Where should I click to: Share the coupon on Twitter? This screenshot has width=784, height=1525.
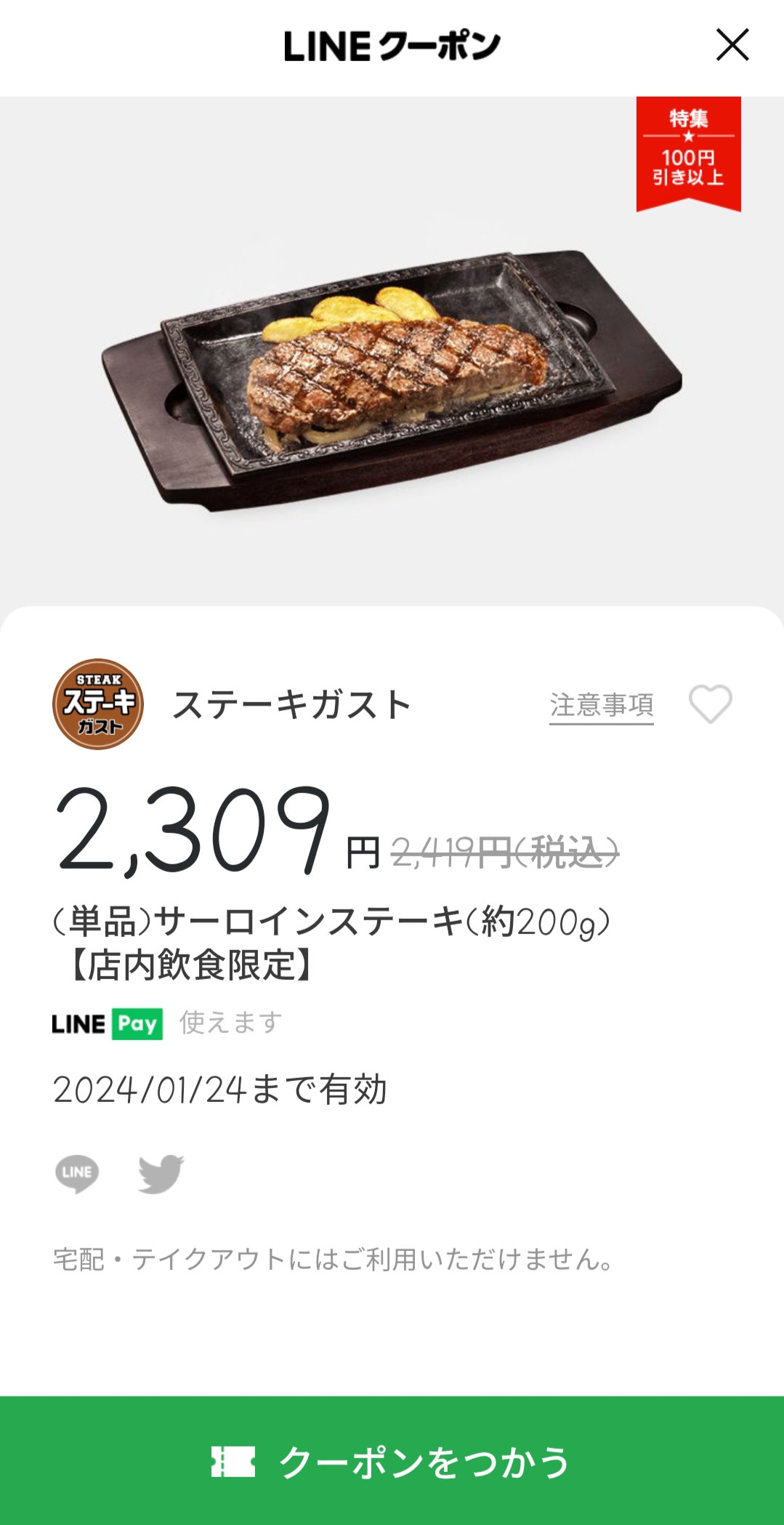tap(161, 1173)
